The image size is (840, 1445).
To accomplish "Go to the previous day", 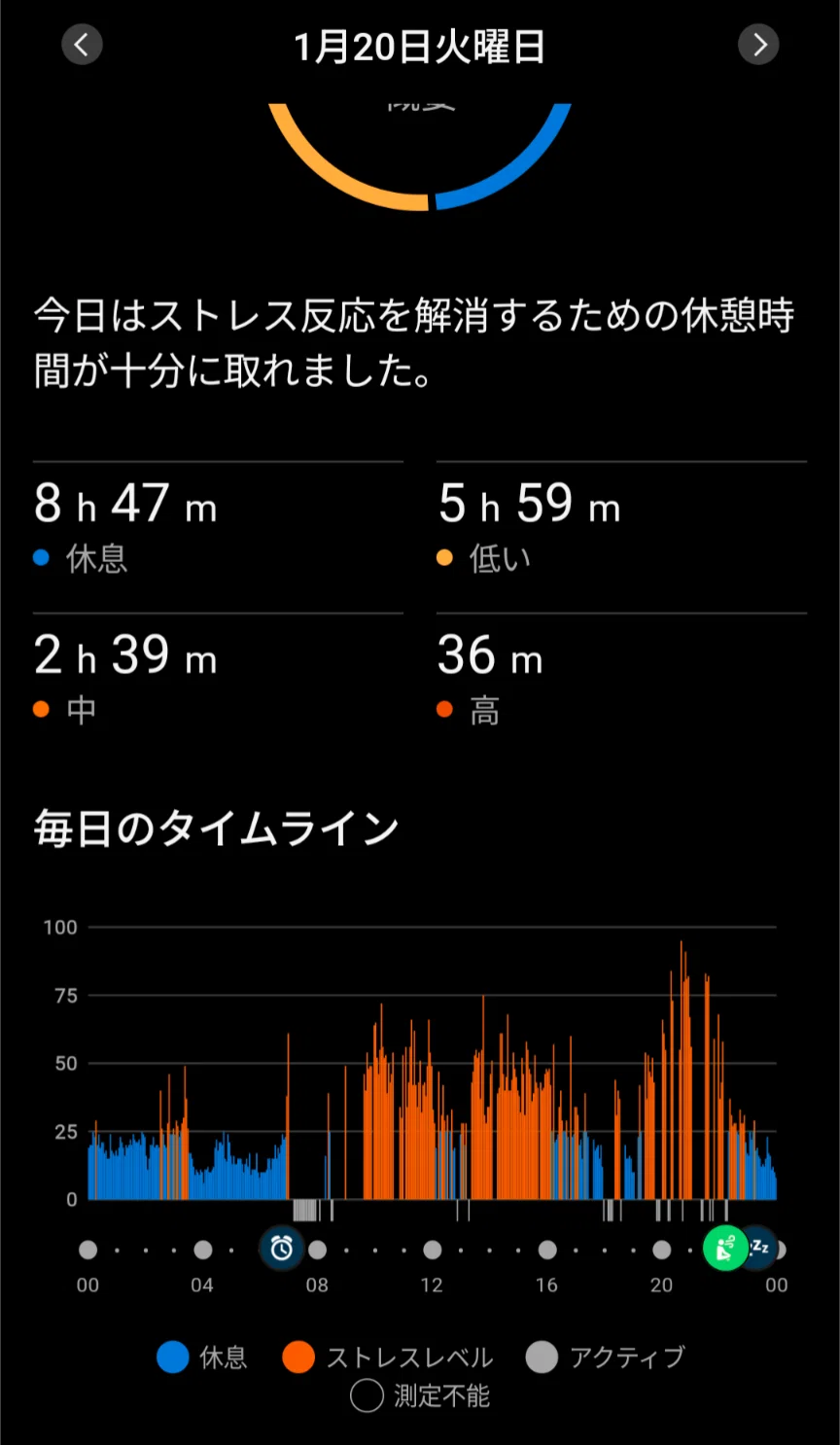I will (82, 44).
